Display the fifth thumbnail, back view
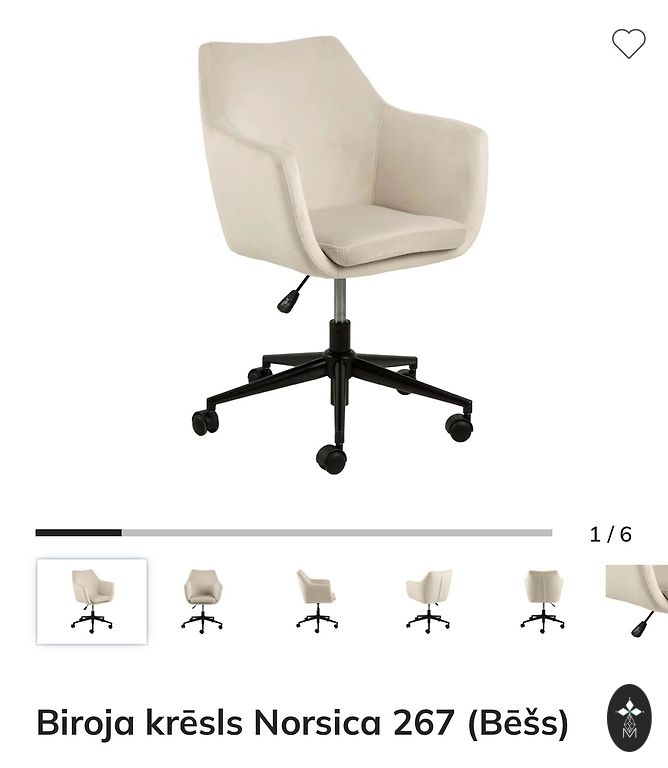The image size is (668, 768). point(543,601)
